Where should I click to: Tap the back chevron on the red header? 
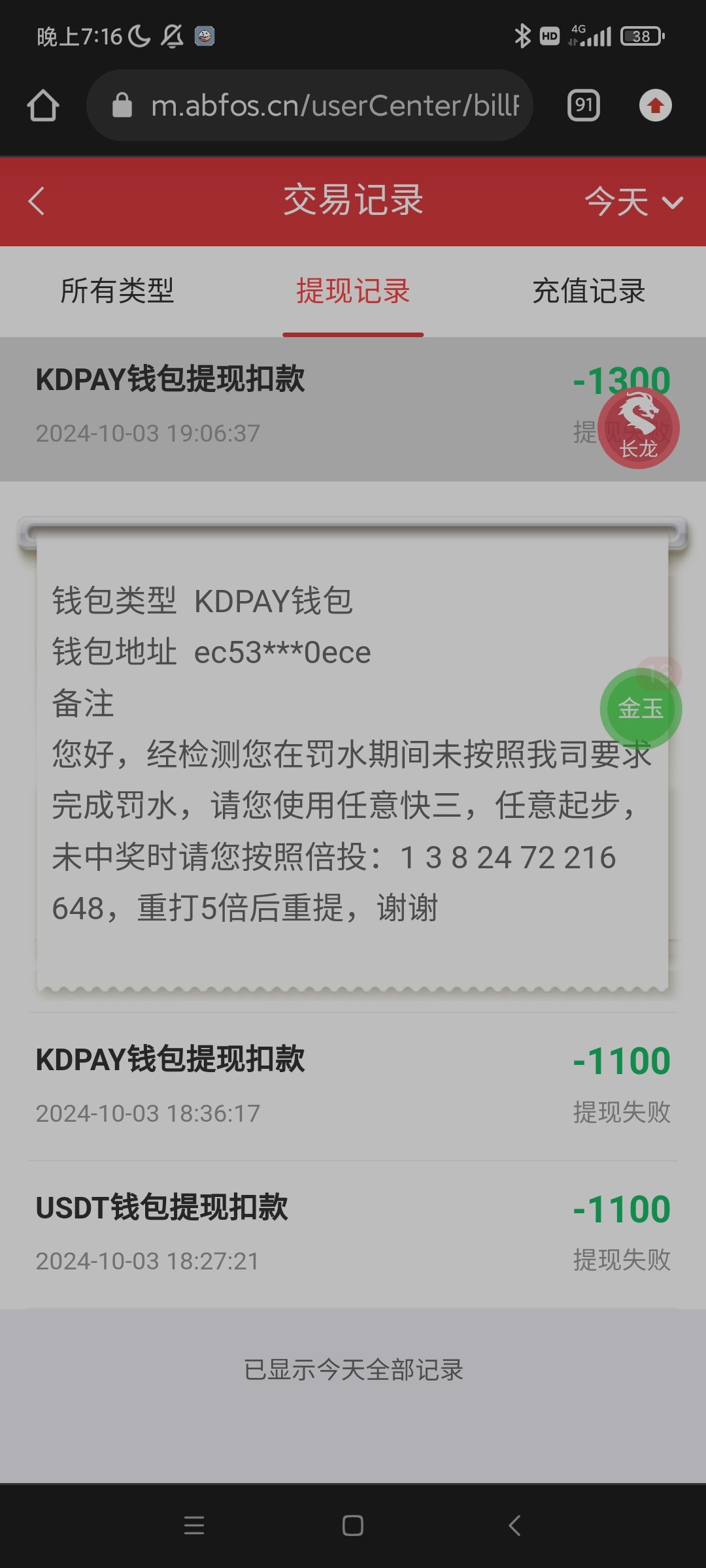tap(36, 203)
